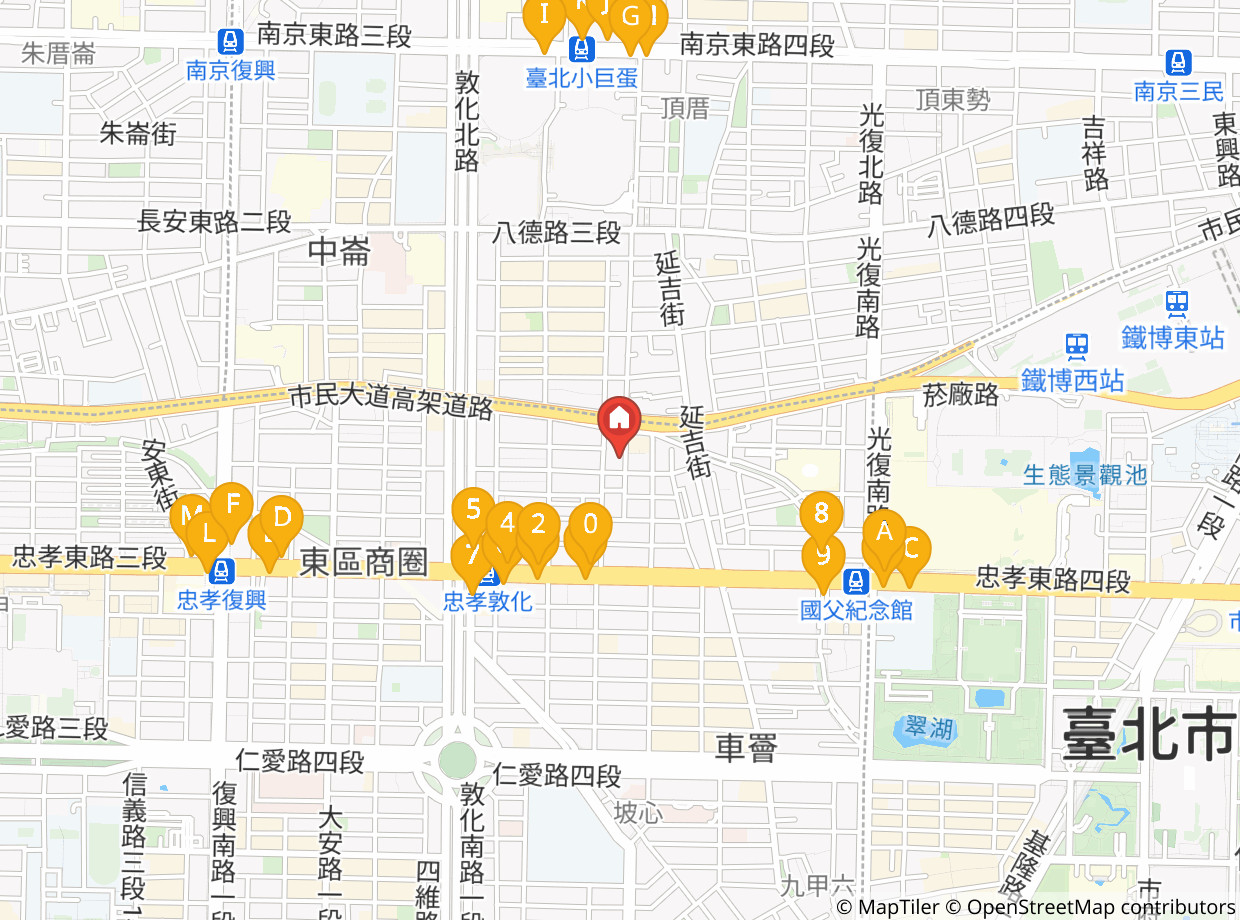This screenshot has height=920, width=1240.
Task: Select the orange pin labeled D
Action: (282, 518)
